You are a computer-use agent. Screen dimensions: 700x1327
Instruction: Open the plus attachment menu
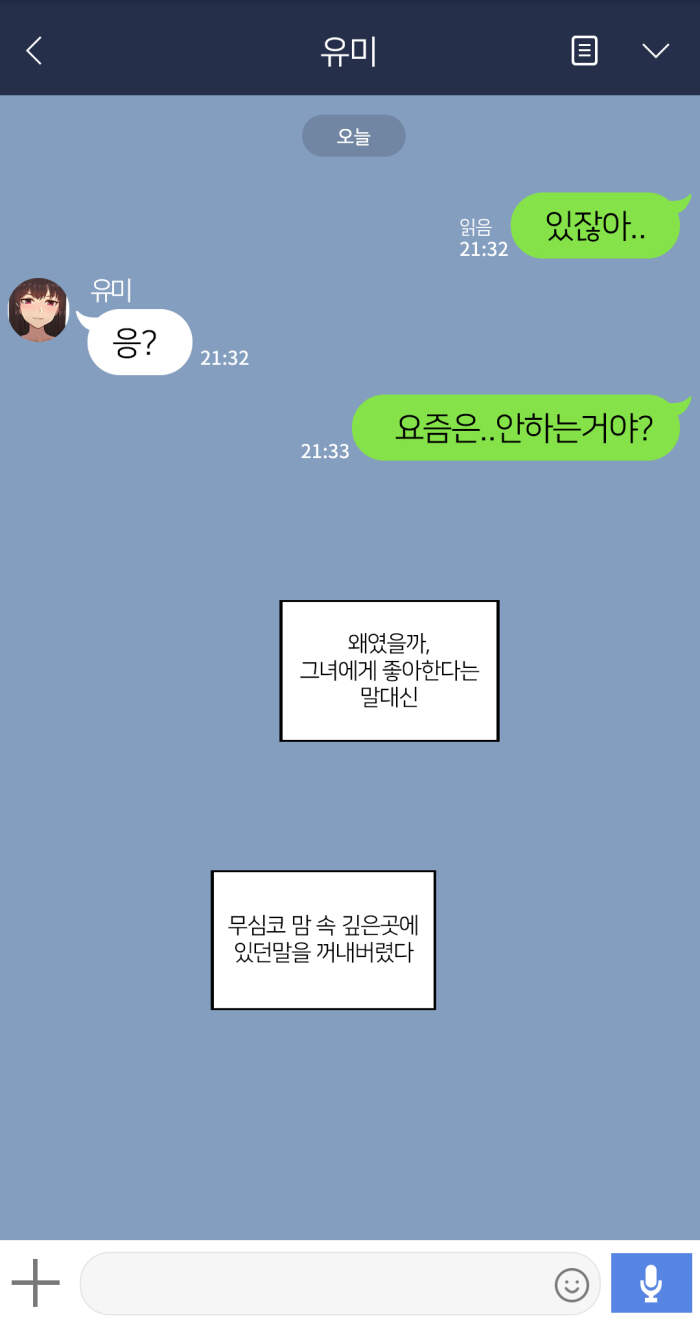(36, 1283)
